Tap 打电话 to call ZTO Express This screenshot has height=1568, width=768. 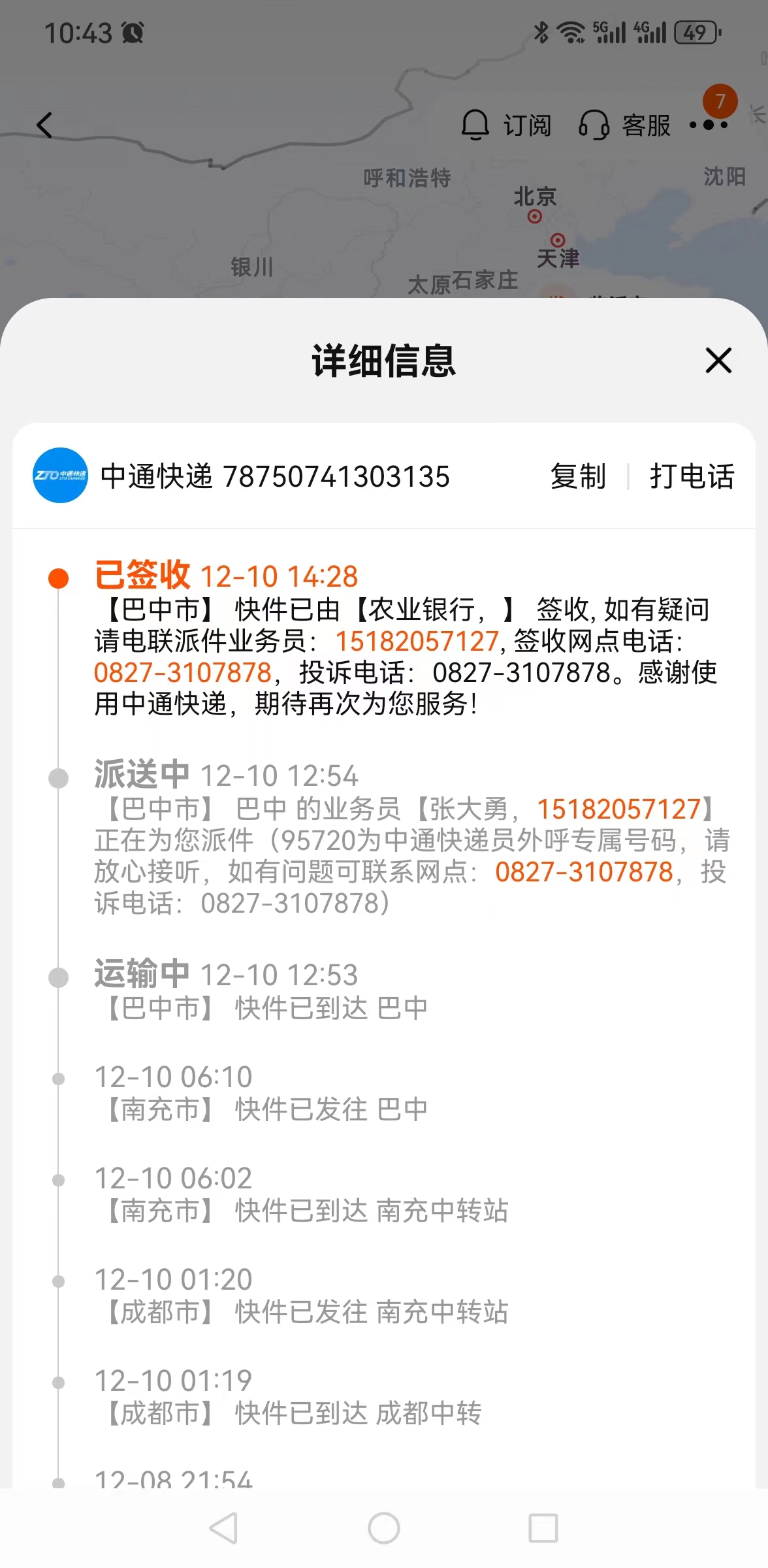(692, 476)
